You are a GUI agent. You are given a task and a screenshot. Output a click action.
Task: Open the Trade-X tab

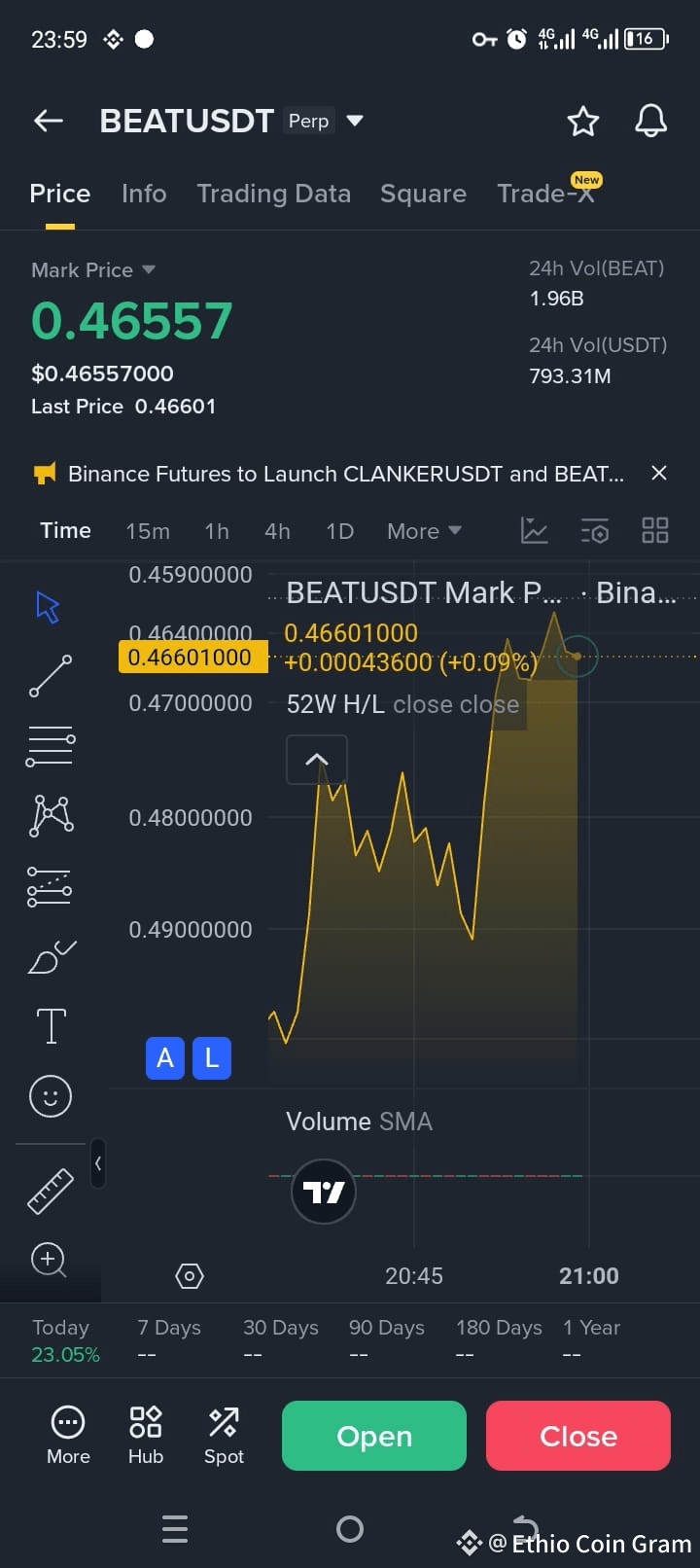coord(545,193)
